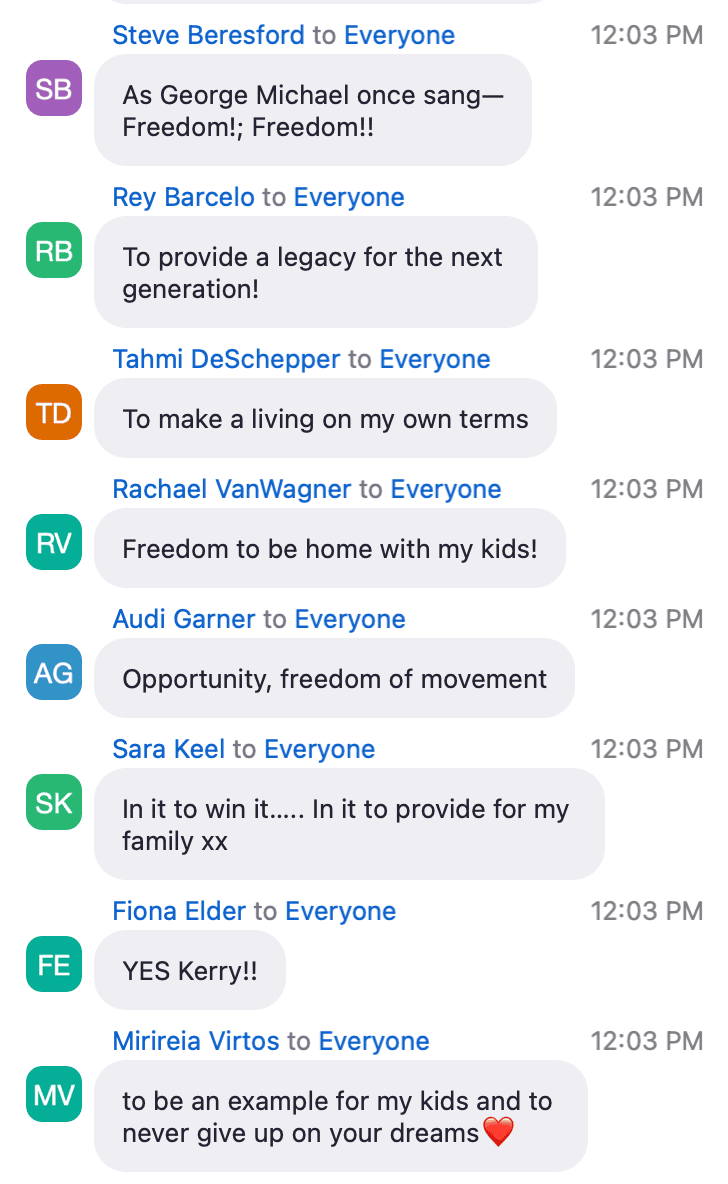Image resolution: width=728 pixels, height=1184 pixels.
Task: Tap the SB avatar icon
Action: click(x=54, y=88)
